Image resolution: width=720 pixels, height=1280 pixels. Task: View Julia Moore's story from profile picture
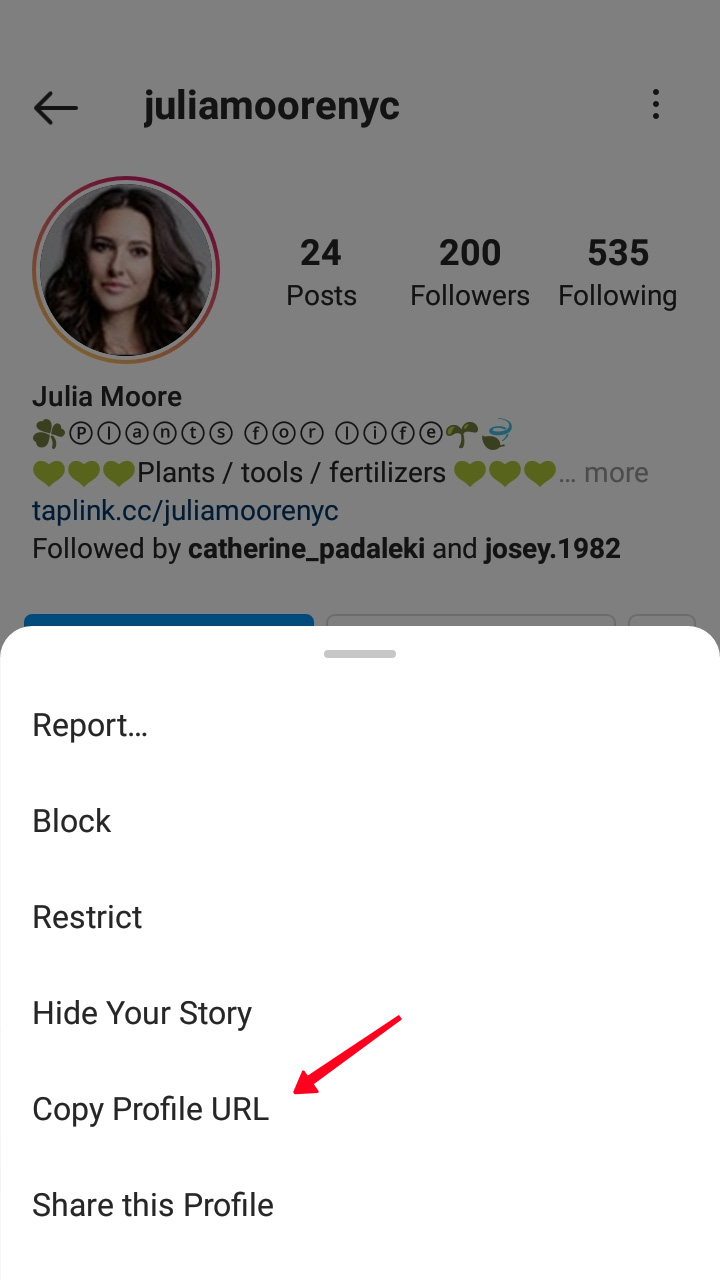pos(126,268)
